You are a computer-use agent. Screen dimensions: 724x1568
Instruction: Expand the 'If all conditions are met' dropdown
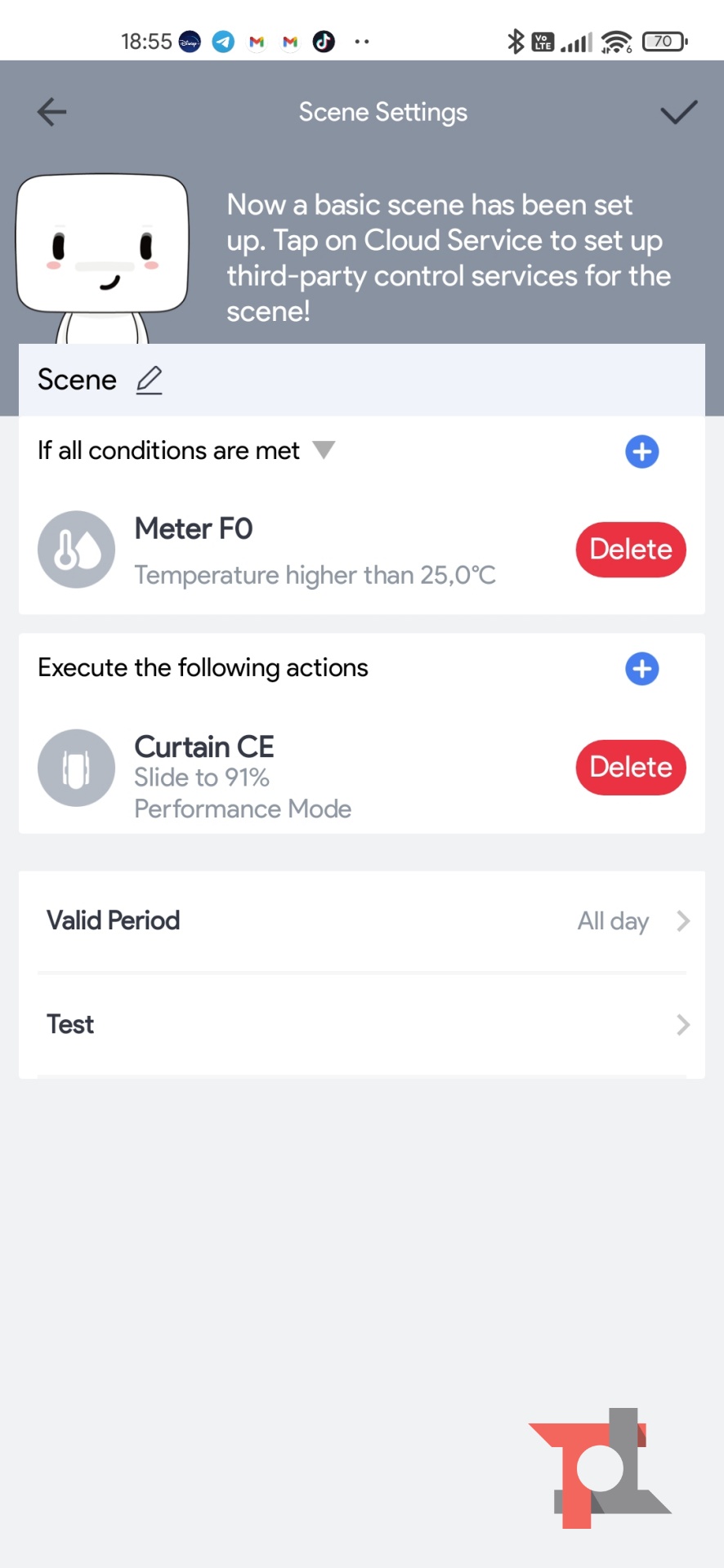pyautogui.click(x=324, y=450)
